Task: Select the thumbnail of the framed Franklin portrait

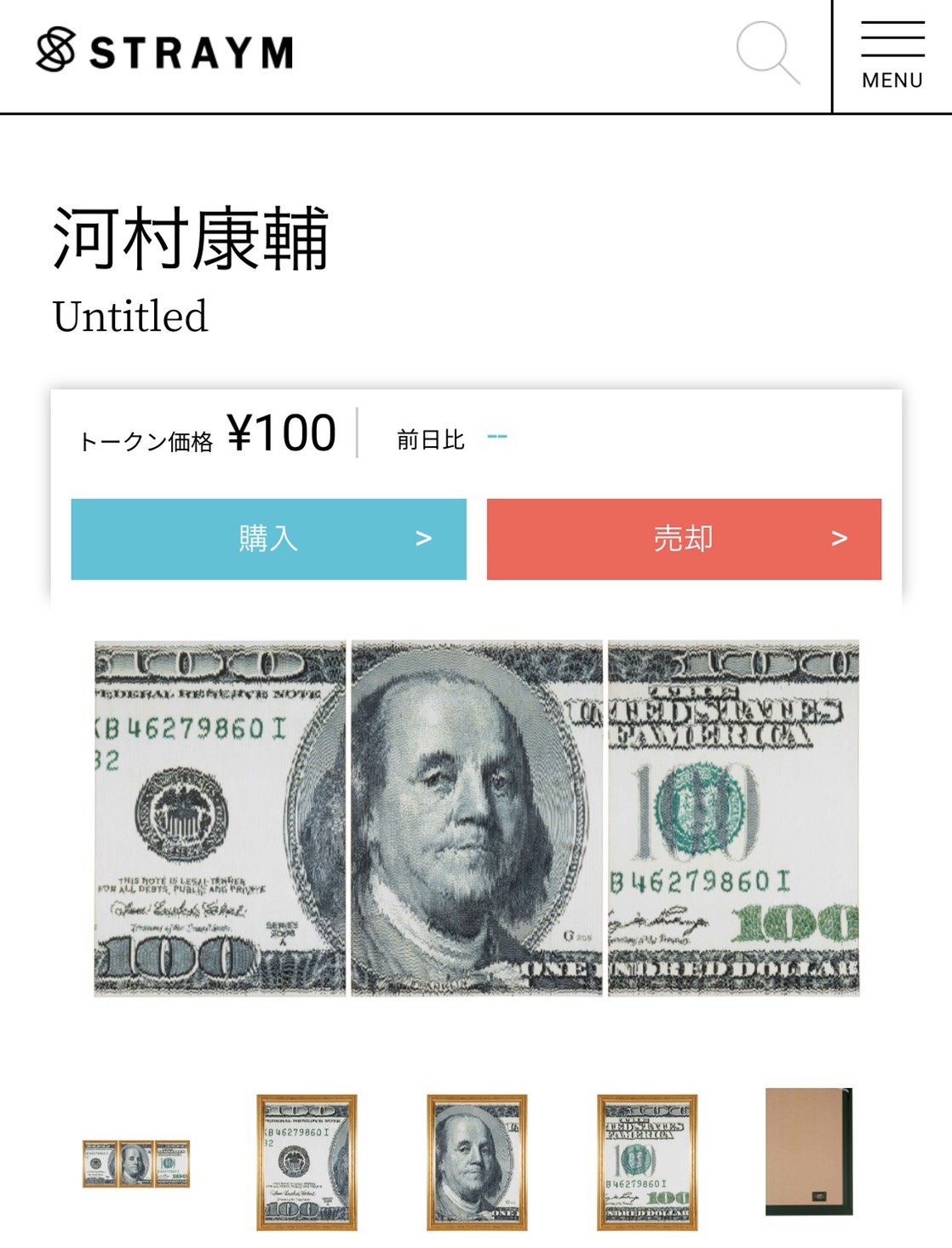Action: click(x=477, y=1162)
